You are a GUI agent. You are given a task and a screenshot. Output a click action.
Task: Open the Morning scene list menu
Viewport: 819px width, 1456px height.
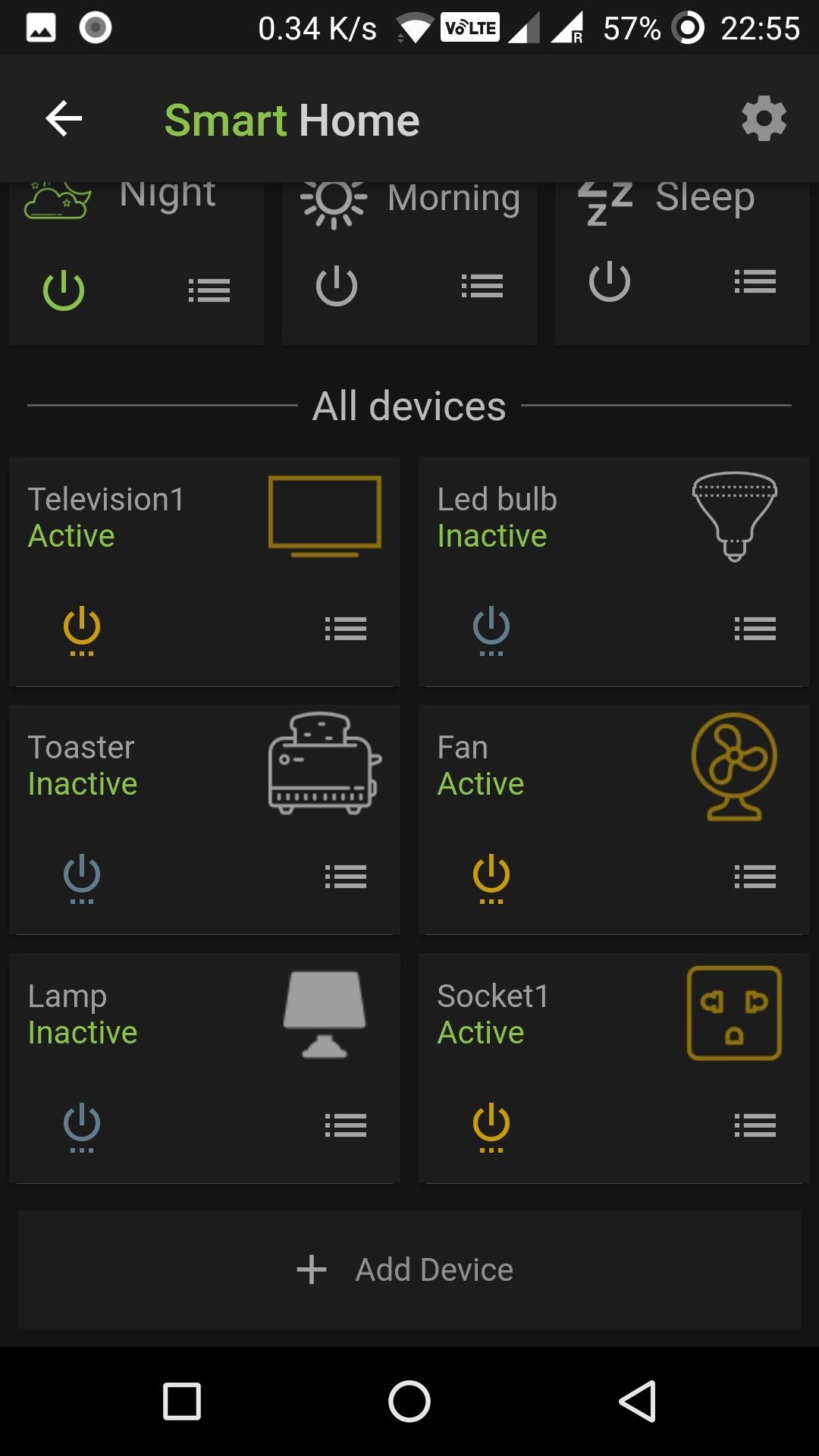pos(482,286)
